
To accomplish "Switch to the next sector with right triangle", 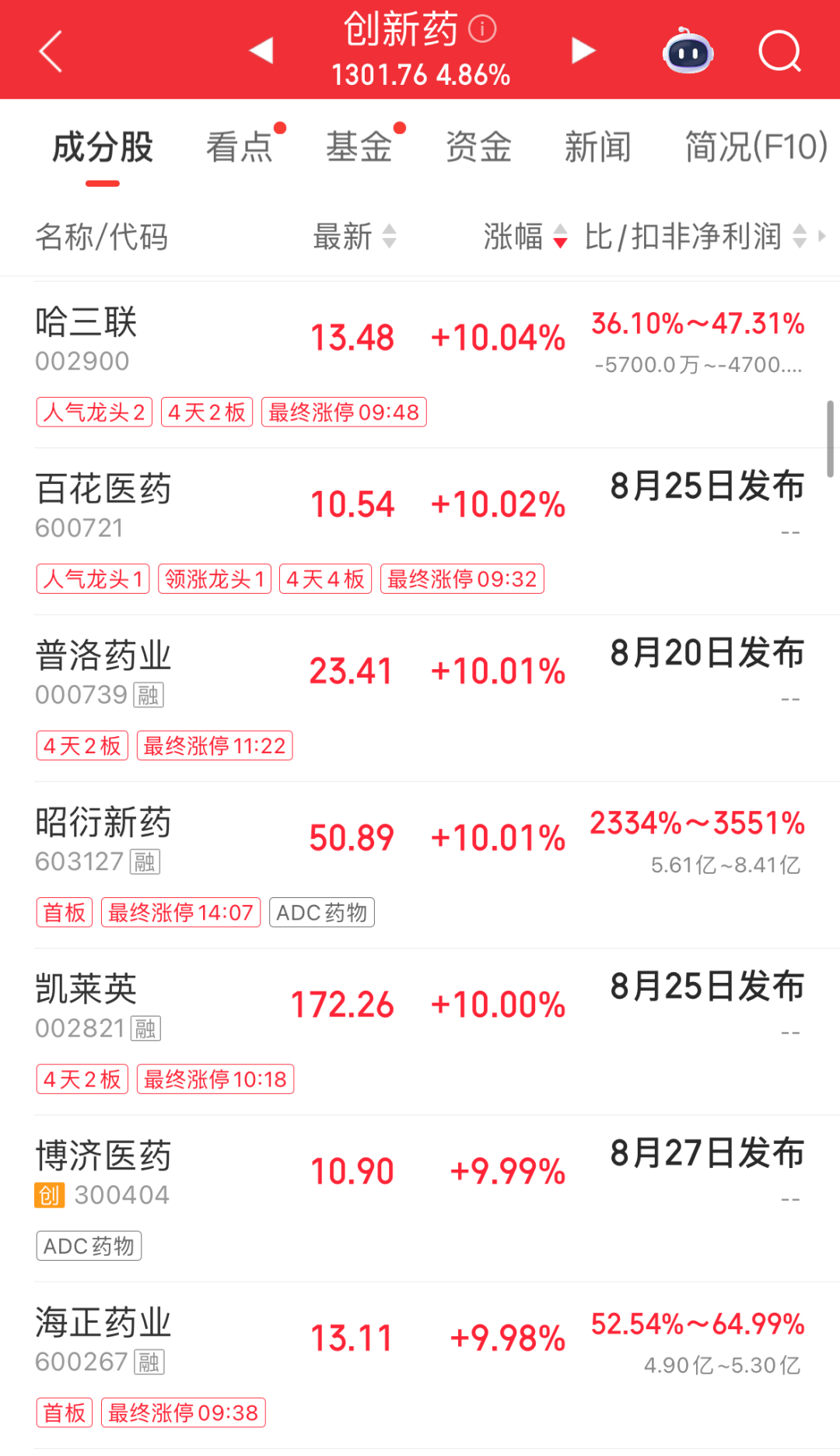I will (583, 51).
